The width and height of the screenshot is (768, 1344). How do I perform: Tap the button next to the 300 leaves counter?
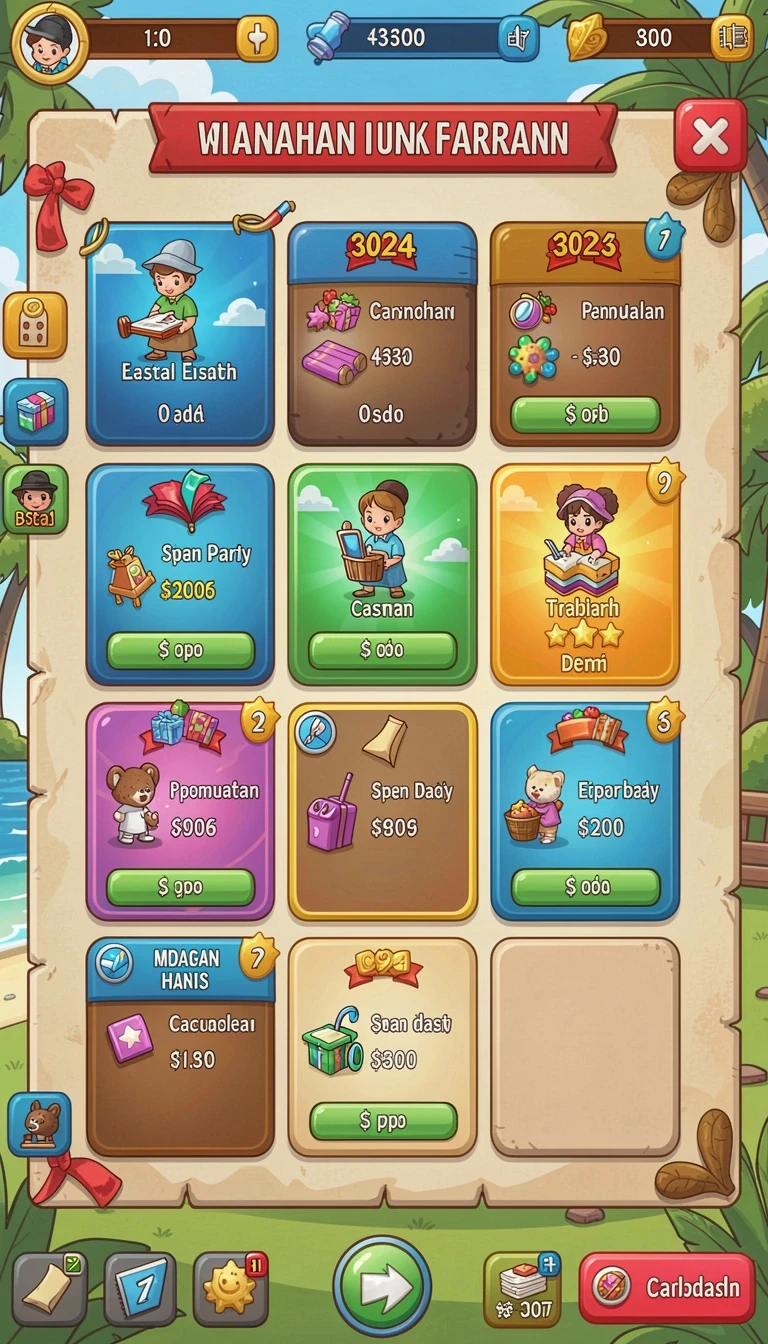733,39
